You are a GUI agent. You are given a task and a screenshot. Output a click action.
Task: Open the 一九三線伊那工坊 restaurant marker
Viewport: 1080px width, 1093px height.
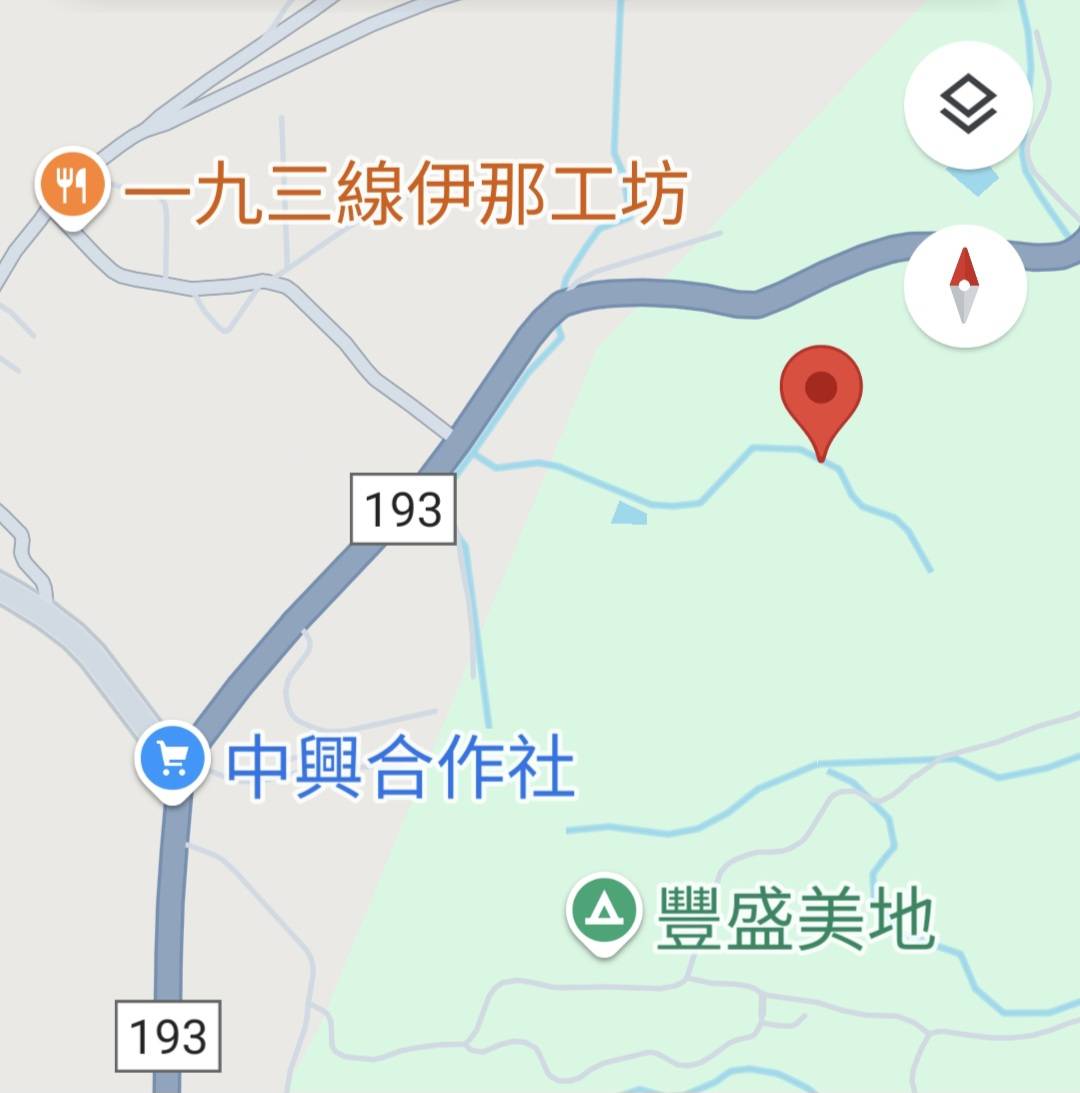point(72,187)
